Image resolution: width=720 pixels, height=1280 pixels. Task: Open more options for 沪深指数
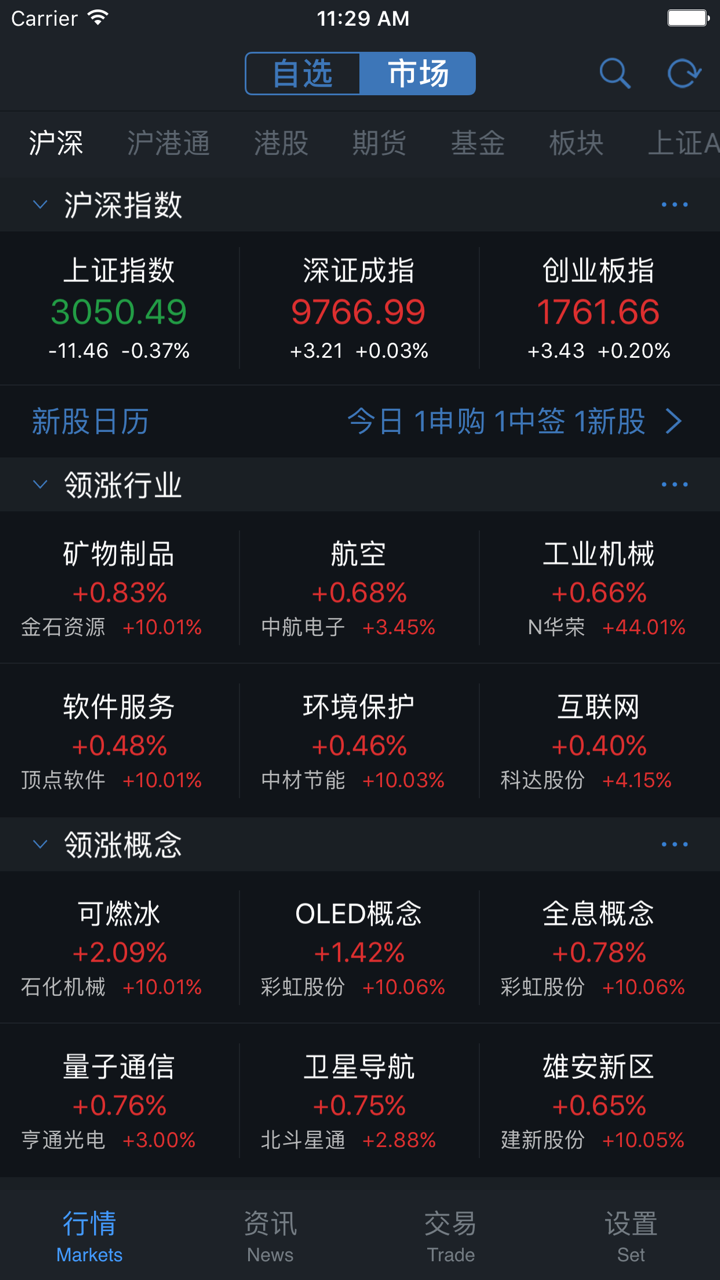[x=674, y=205]
